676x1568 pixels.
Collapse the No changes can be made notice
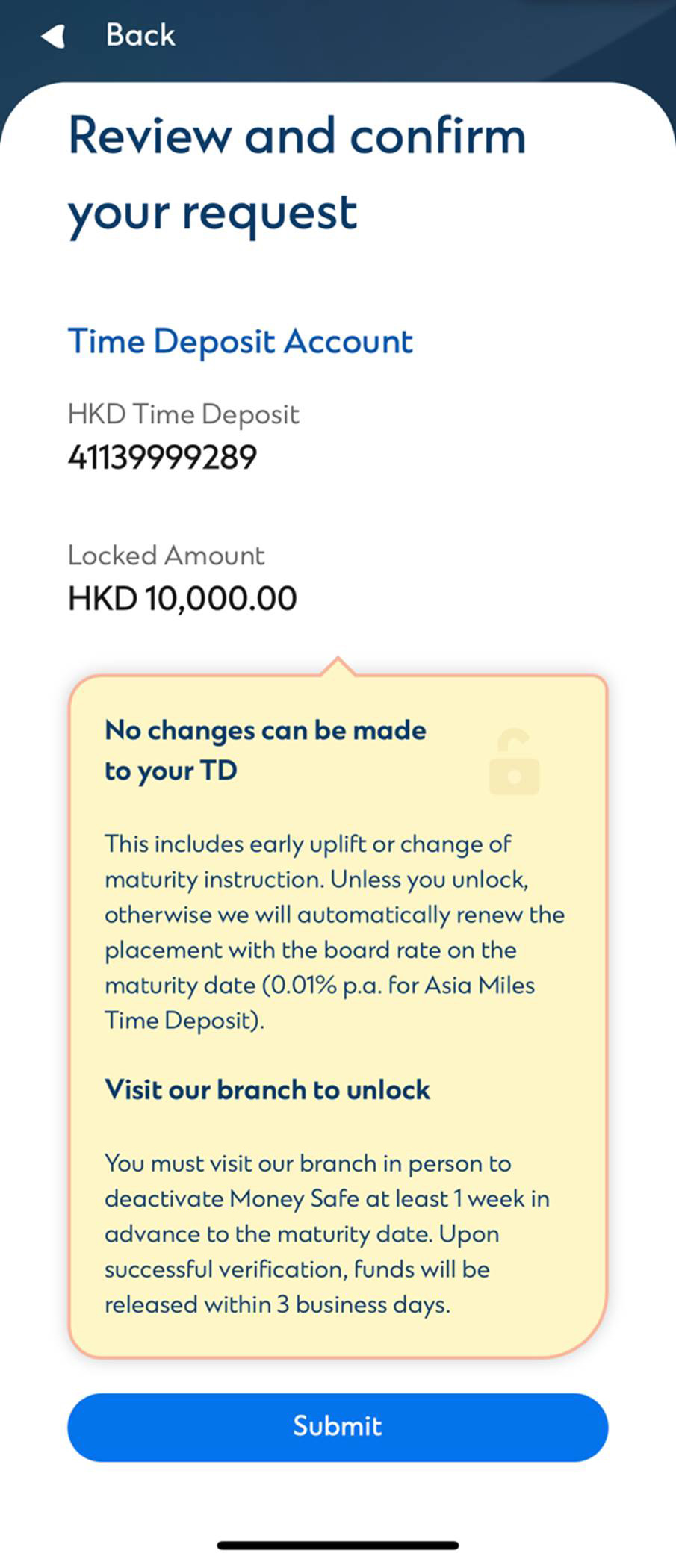coord(264,750)
